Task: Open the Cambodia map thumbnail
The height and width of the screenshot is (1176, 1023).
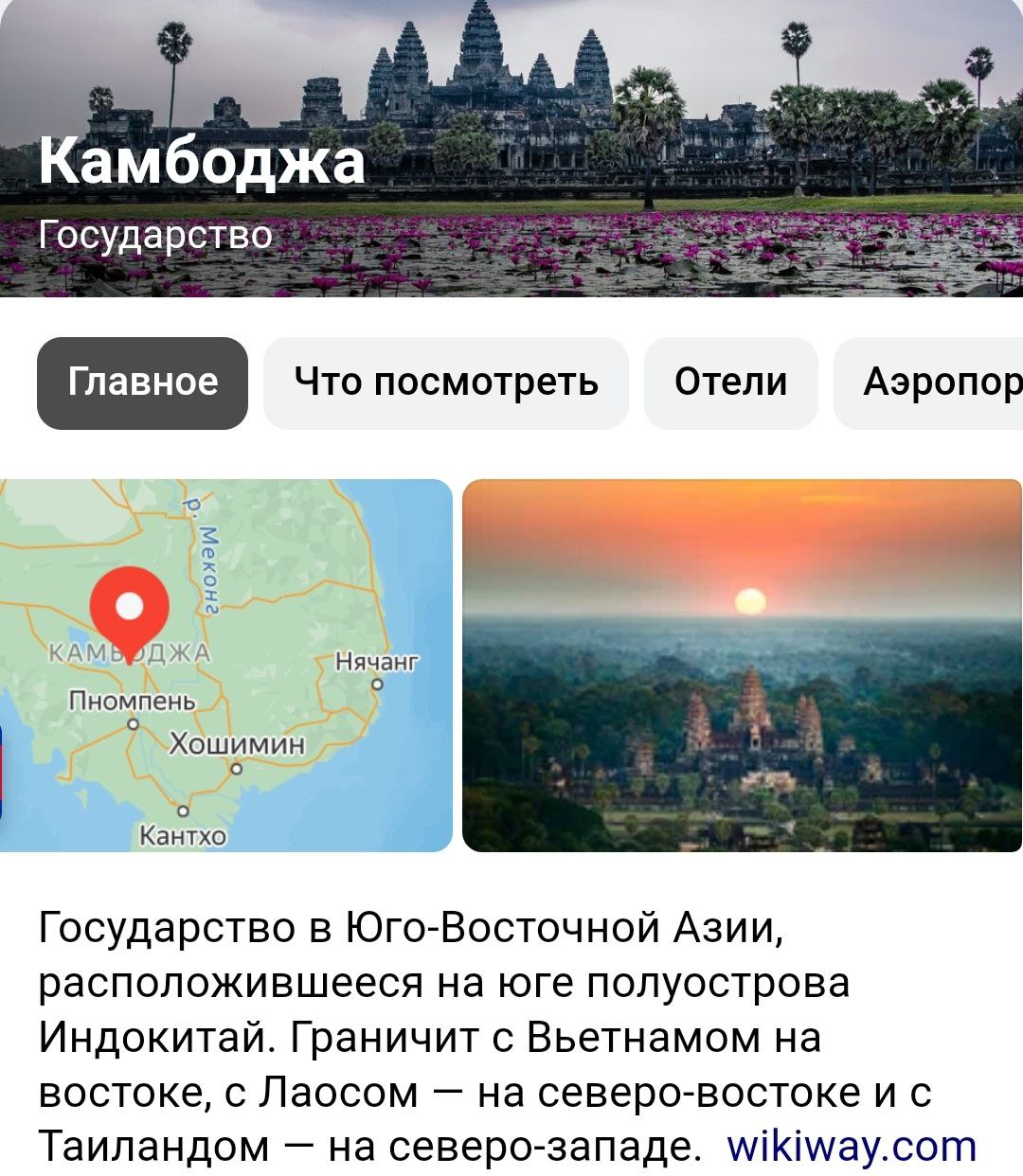Action: (227, 665)
